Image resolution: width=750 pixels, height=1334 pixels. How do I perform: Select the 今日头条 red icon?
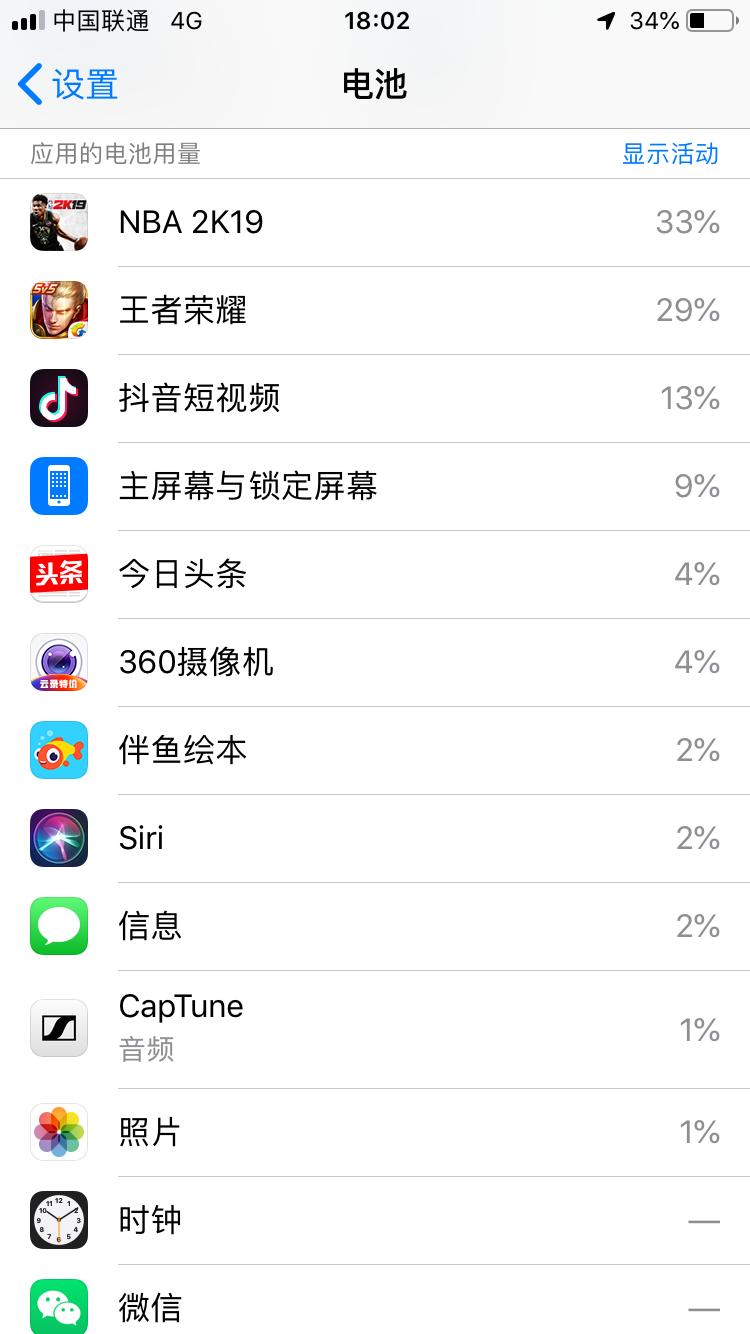(x=58, y=574)
